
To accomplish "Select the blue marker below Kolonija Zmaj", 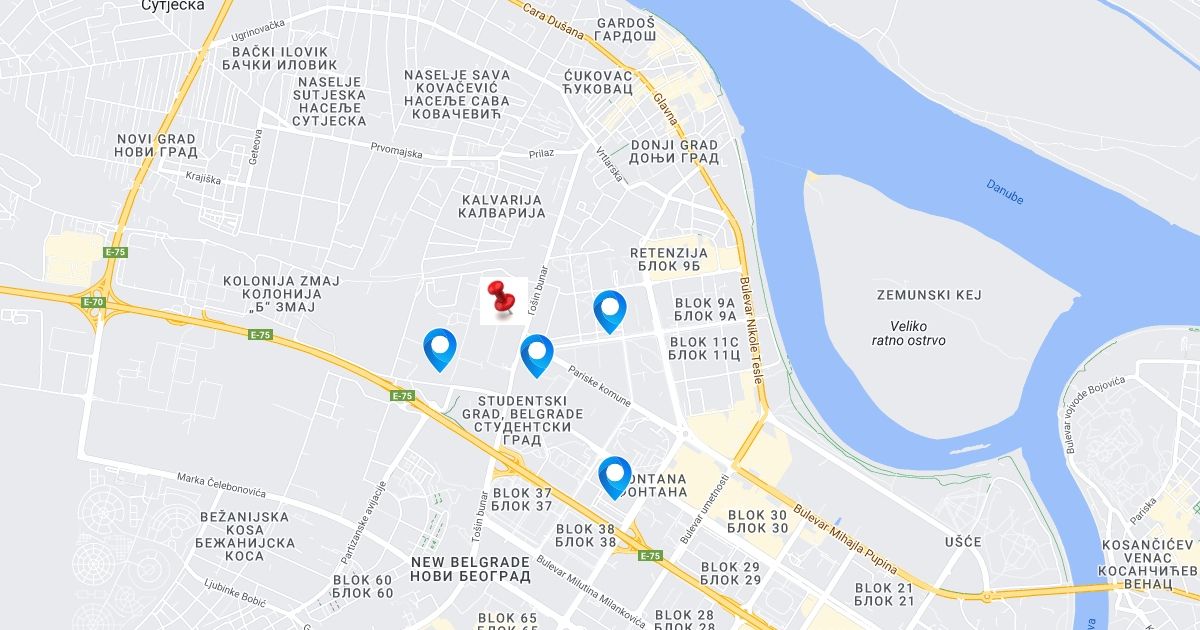I will 440,351.
